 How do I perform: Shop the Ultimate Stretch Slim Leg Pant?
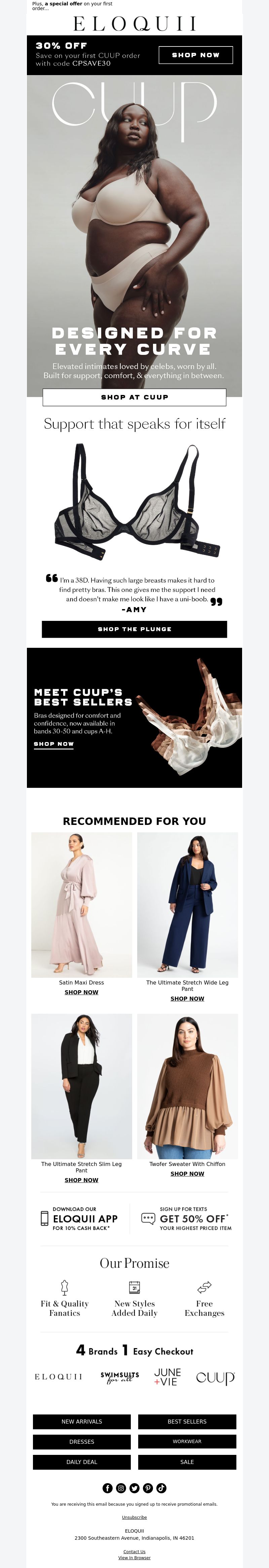pyautogui.click(x=81, y=1180)
